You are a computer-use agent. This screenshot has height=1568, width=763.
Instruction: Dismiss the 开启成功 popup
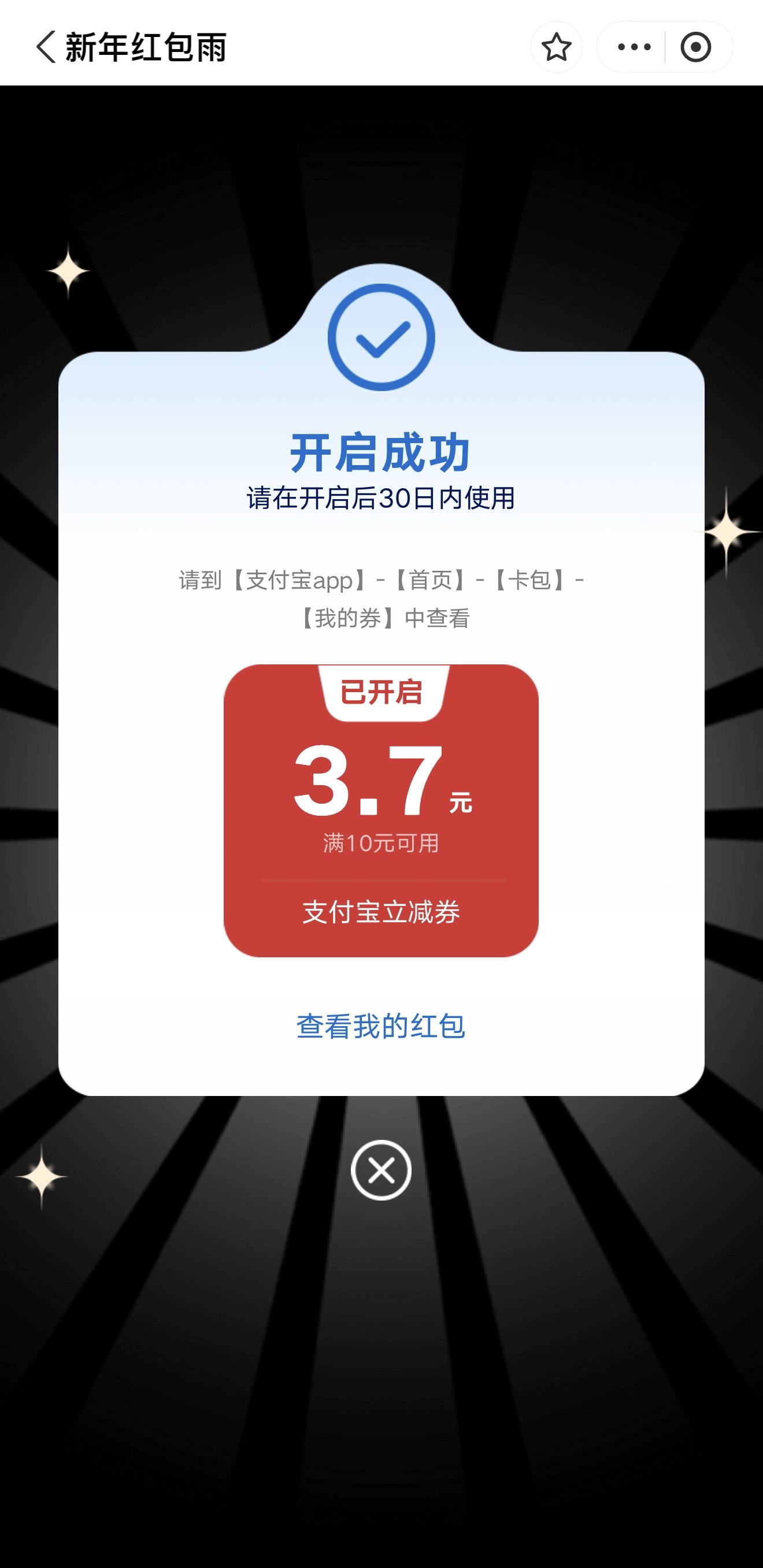381,1170
